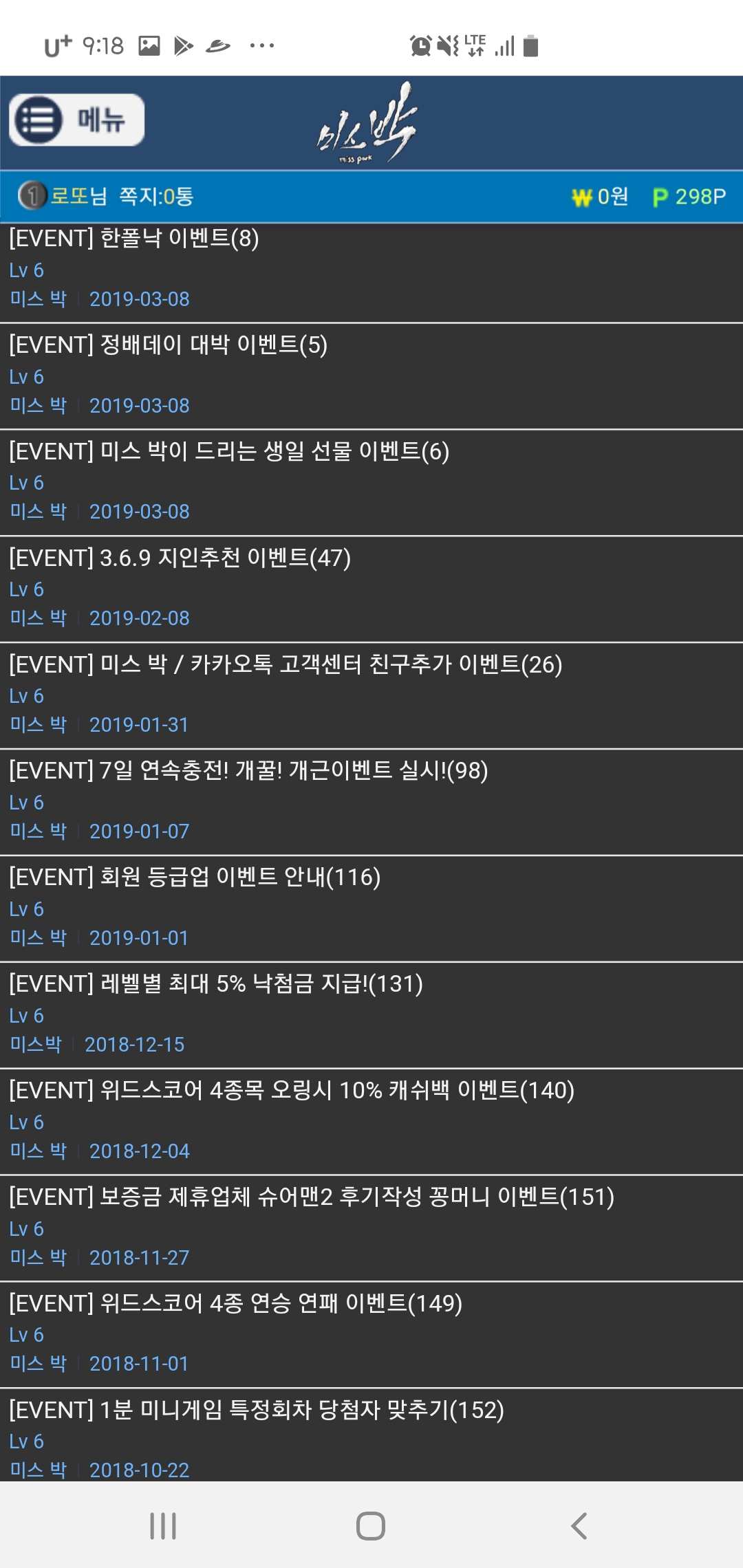This screenshot has height=1568, width=743.
Task: Open the 메뉴 drawer button
Action: click(76, 120)
